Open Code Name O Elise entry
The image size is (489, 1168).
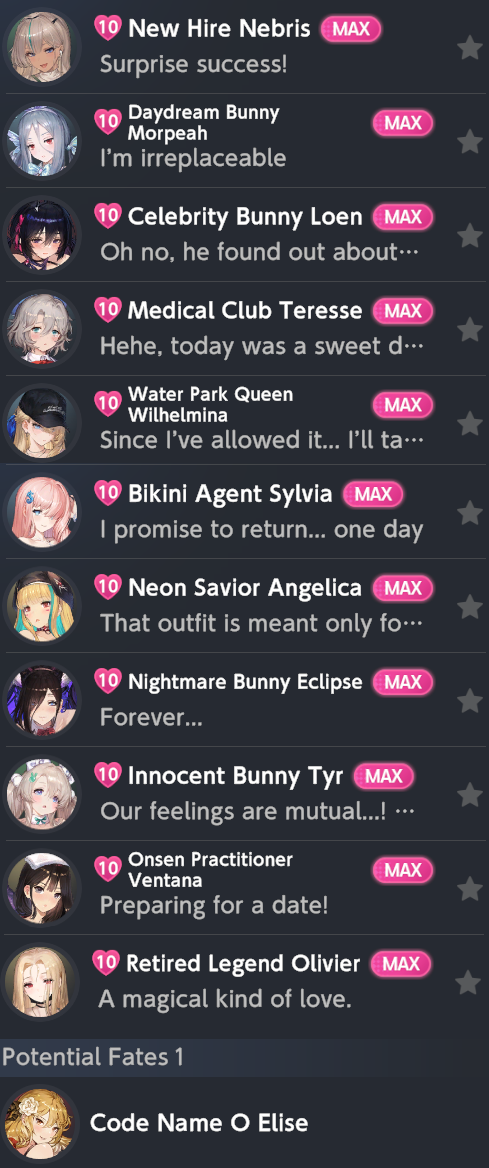pyautogui.click(x=244, y=1122)
